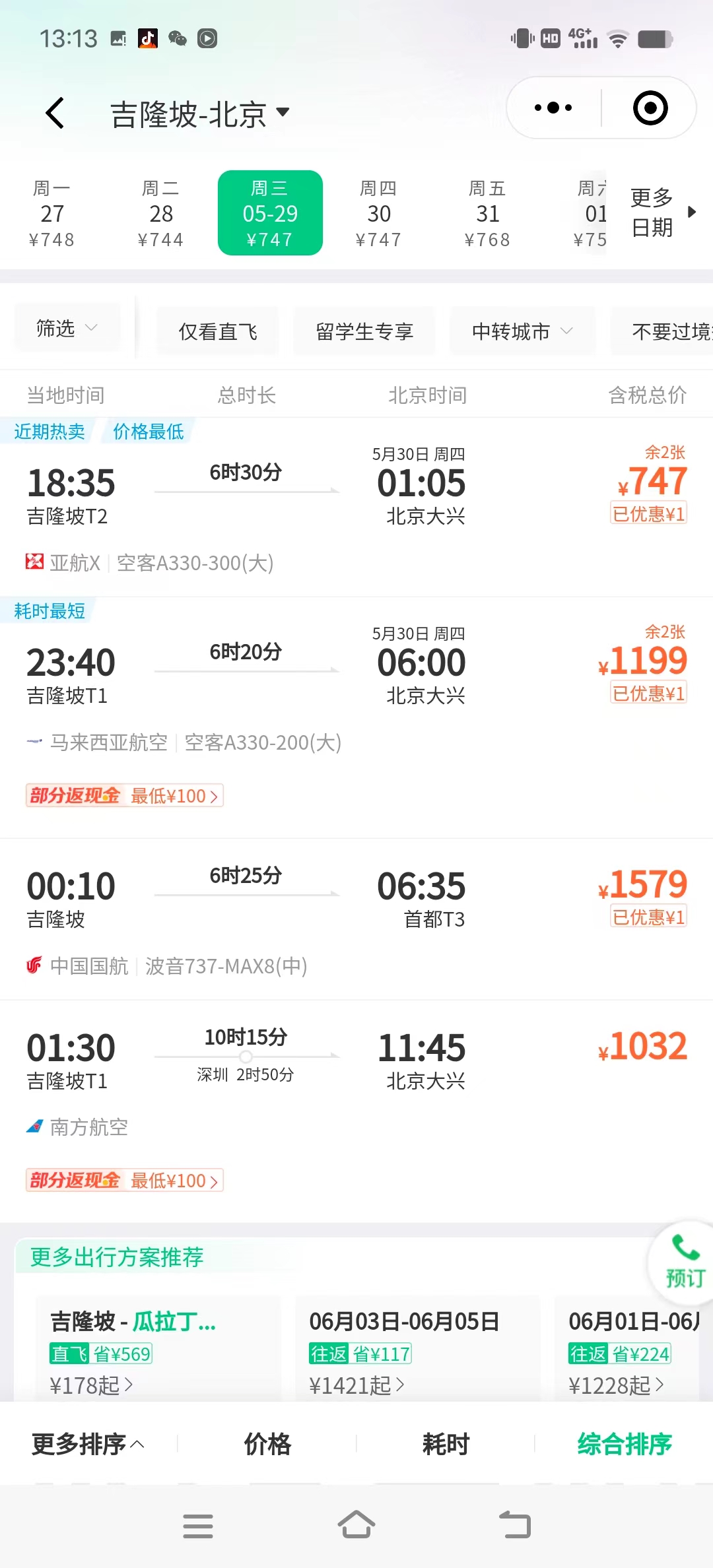
Task: Open the mini program more-options menu
Action: pyautogui.click(x=553, y=108)
